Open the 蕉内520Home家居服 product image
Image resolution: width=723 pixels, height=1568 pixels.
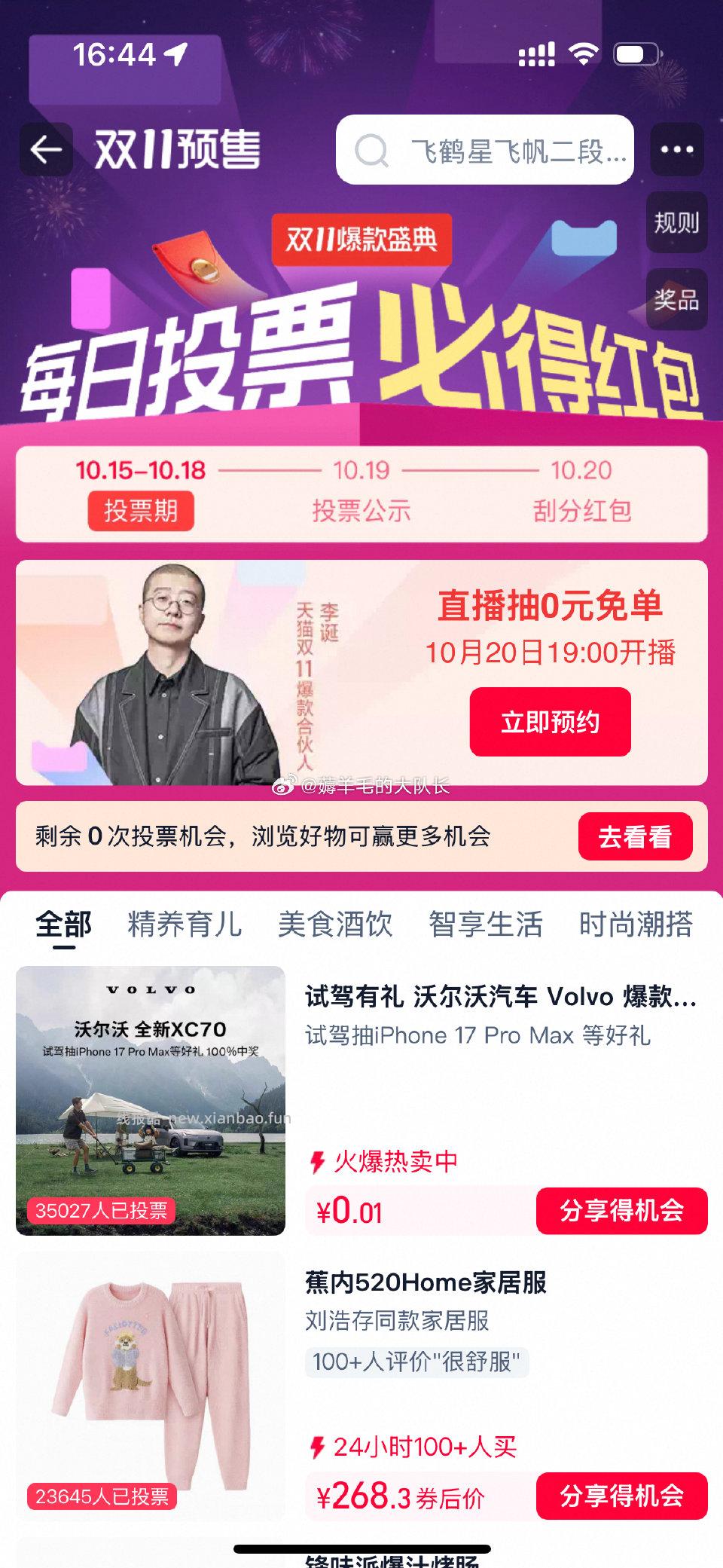coord(151,1385)
